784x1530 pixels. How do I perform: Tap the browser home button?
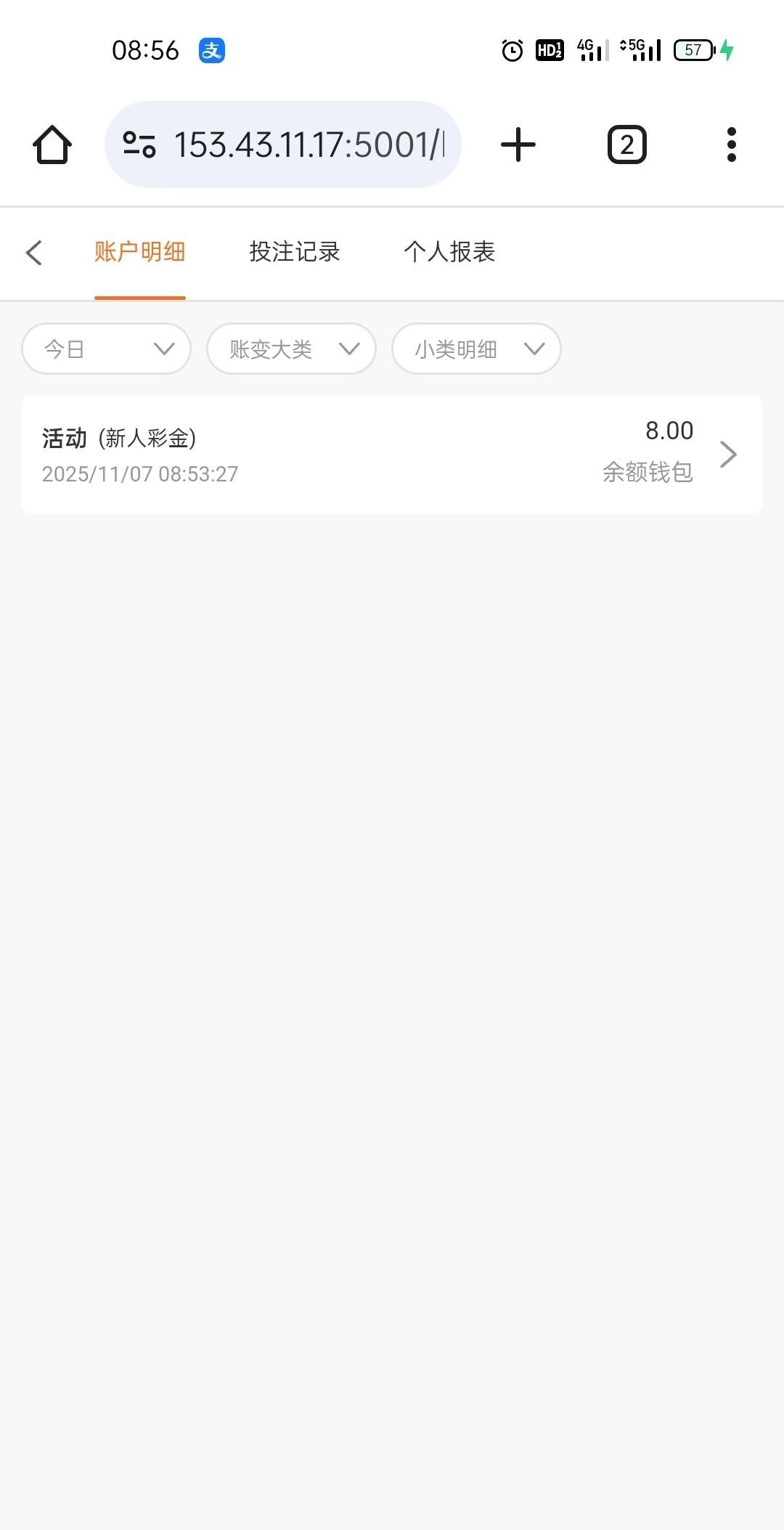pos(52,145)
